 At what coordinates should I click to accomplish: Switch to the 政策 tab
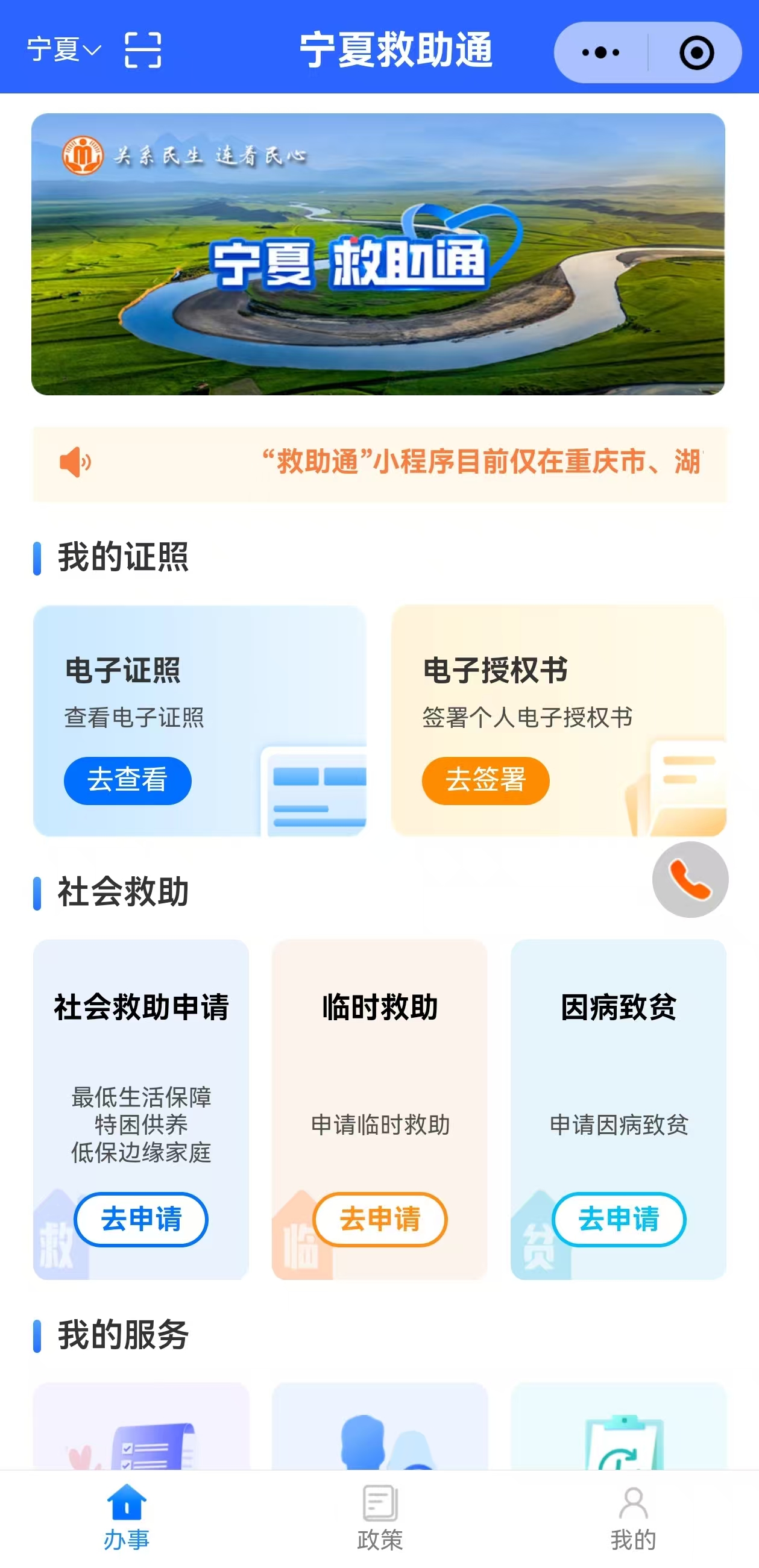[x=380, y=1518]
